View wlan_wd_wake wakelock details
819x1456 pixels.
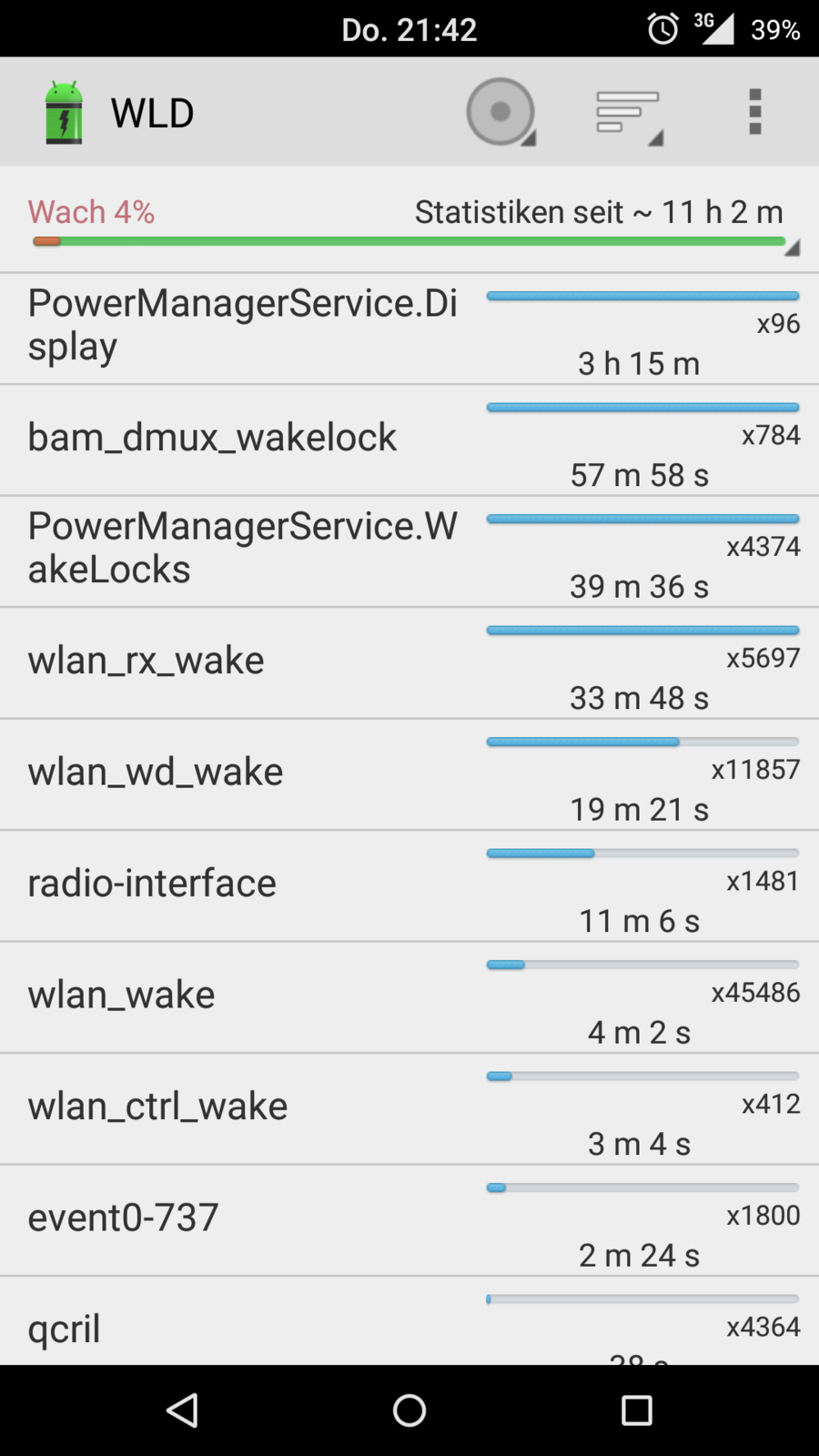click(x=409, y=774)
